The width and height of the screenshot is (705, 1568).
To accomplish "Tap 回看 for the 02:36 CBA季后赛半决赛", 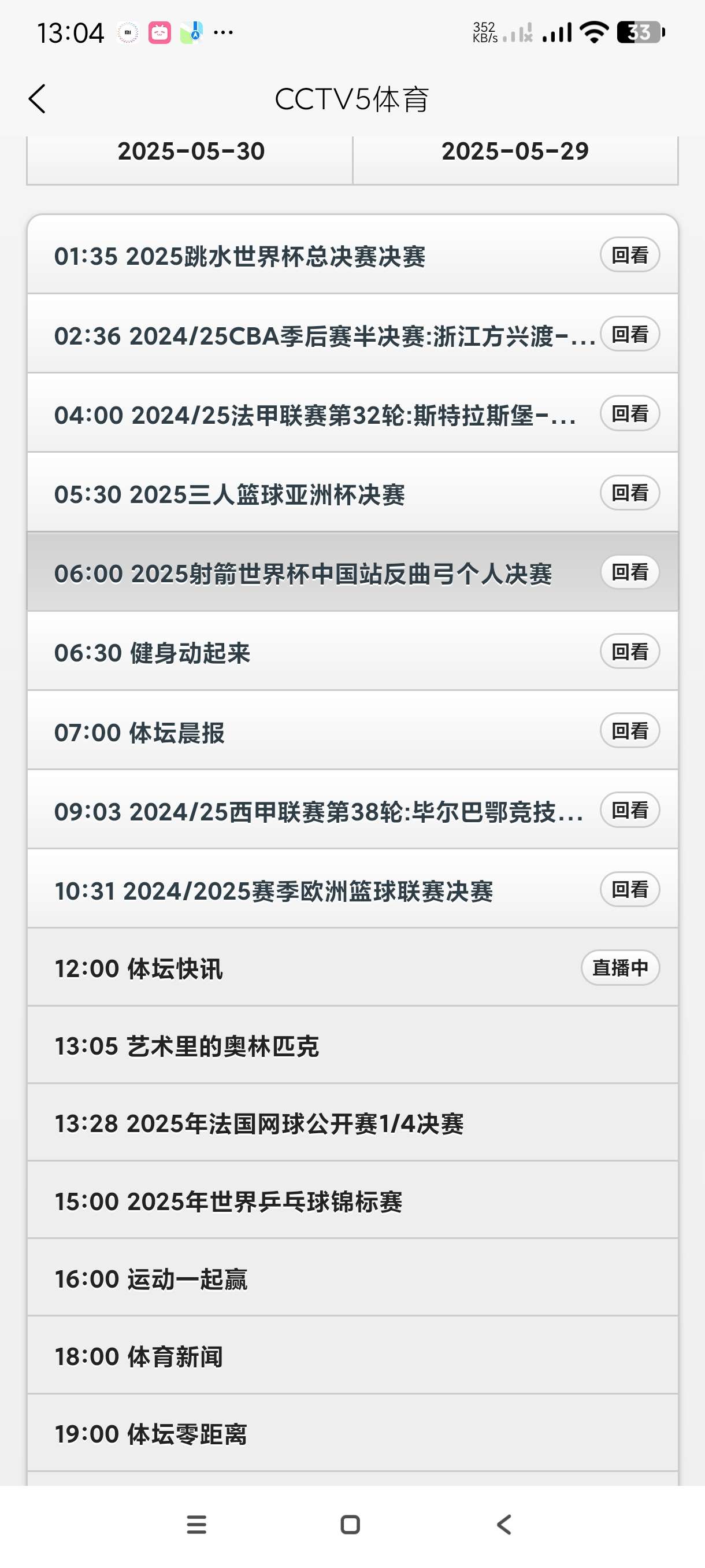I will pos(629,334).
